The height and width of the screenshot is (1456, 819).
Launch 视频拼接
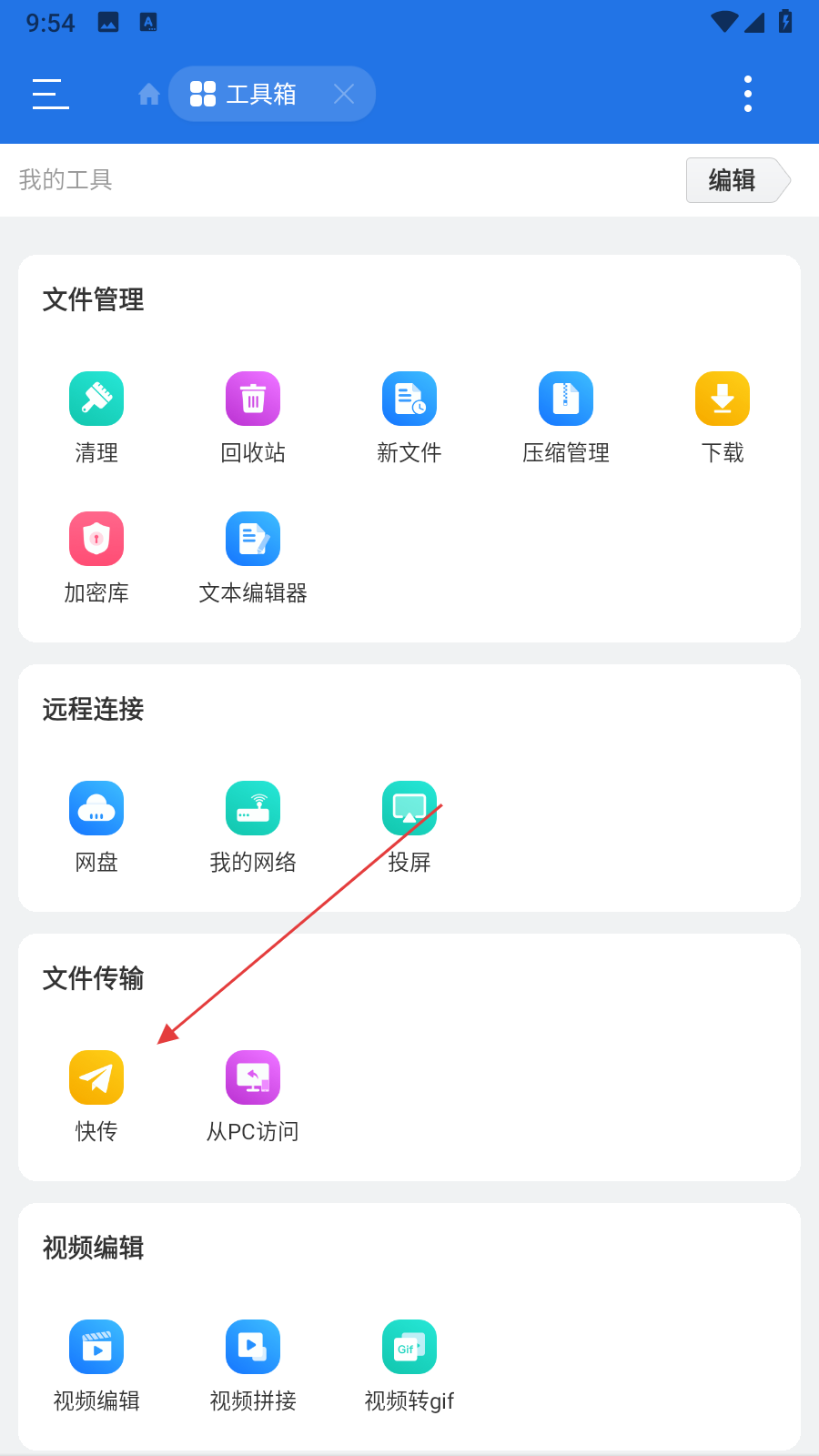point(253,1348)
